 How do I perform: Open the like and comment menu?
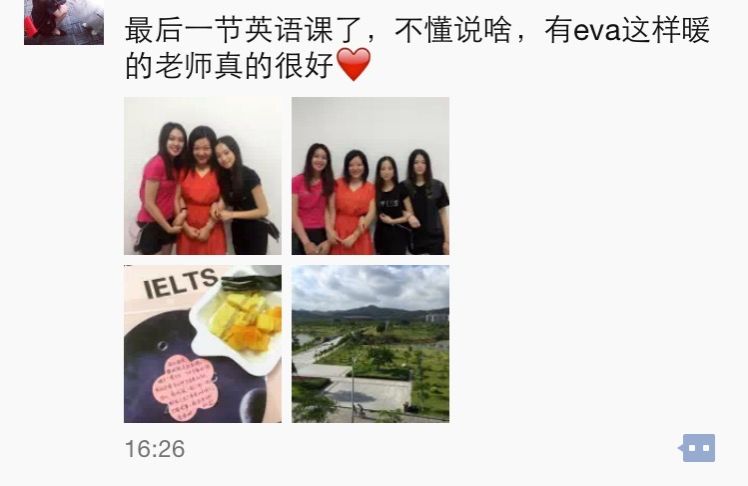click(698, 448)
